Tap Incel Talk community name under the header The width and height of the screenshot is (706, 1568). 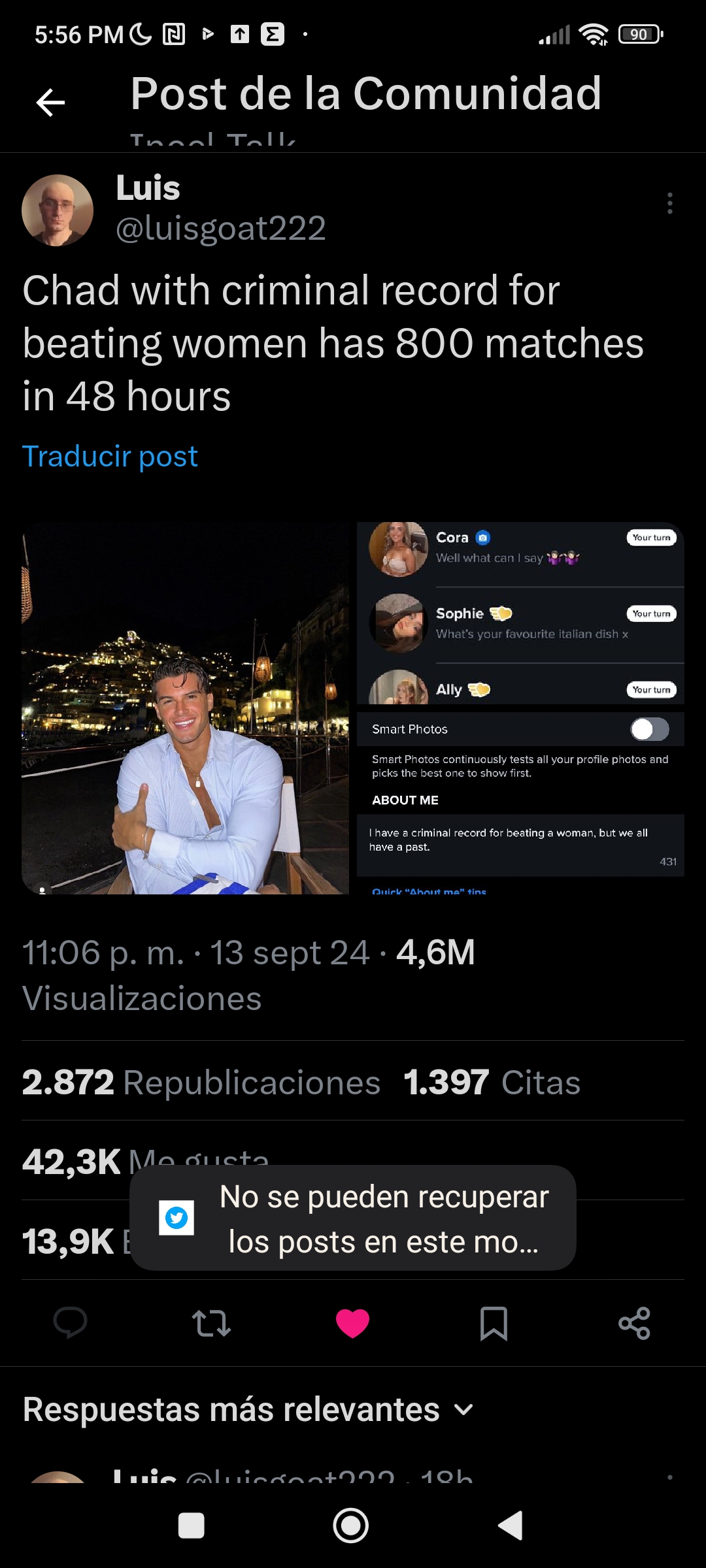[x=212, y=139]
